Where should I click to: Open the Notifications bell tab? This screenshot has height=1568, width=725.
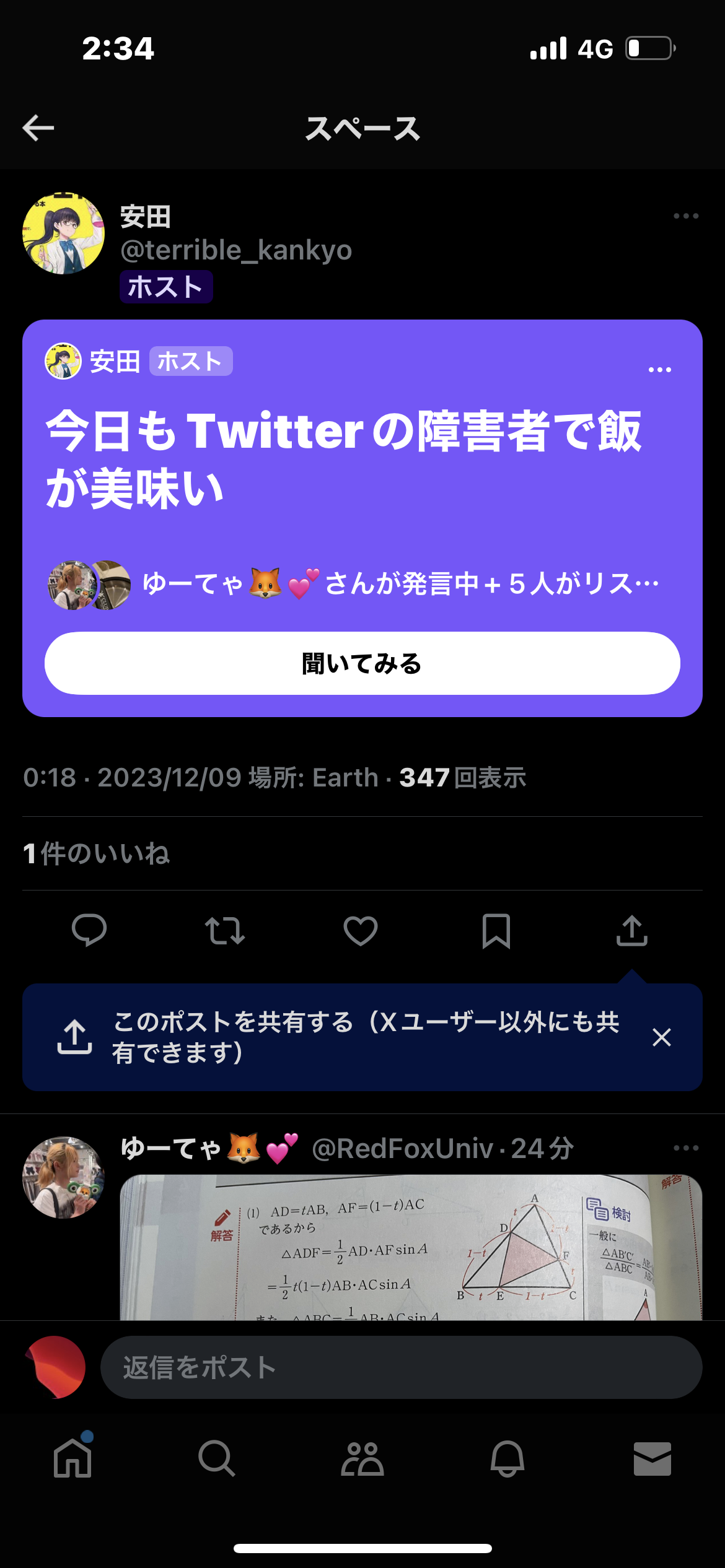(507, 1458)
